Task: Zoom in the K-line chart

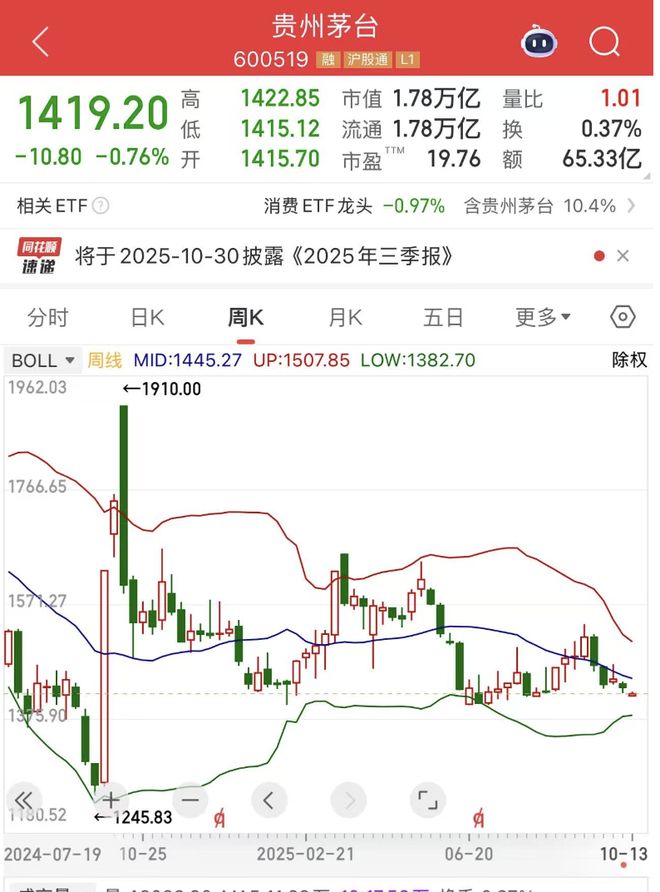Action: (x=111, y=800)
